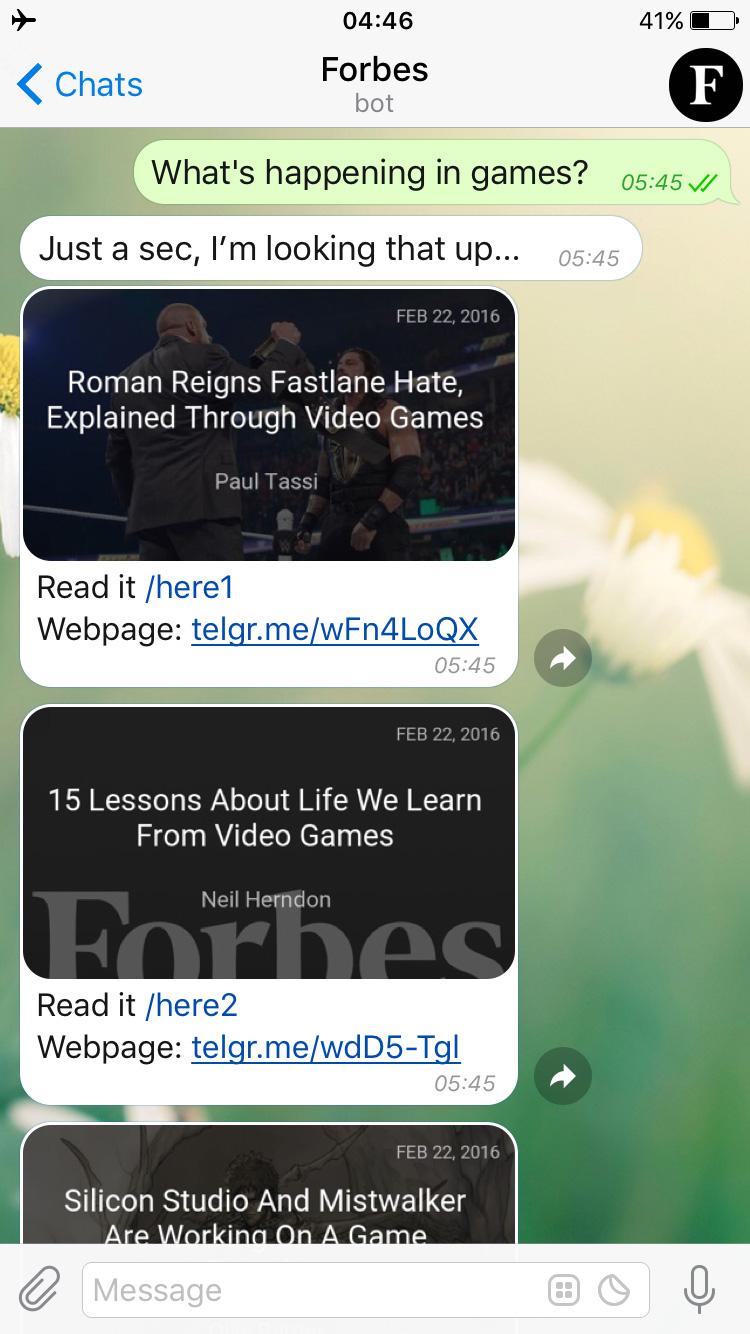Go back to Chats list
This screenshot has height=1334, width=750.
click(80, 85)
